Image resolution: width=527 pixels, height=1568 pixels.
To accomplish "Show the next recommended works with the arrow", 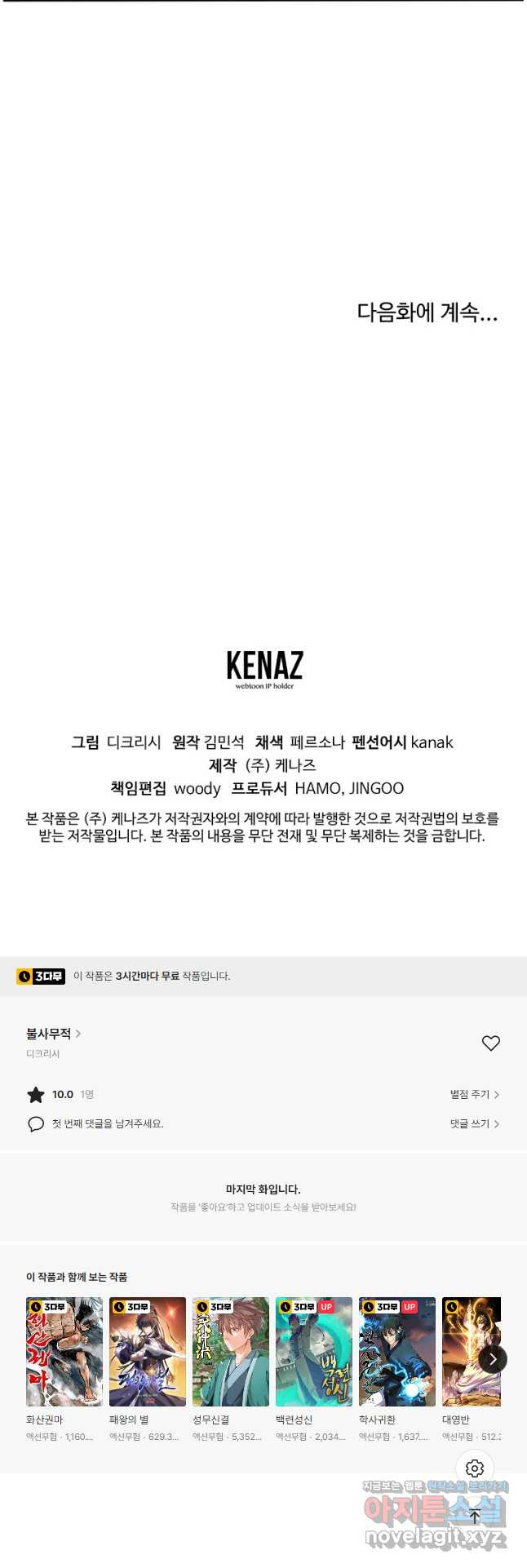I will pyautogui.click(x=492, y=1358).
